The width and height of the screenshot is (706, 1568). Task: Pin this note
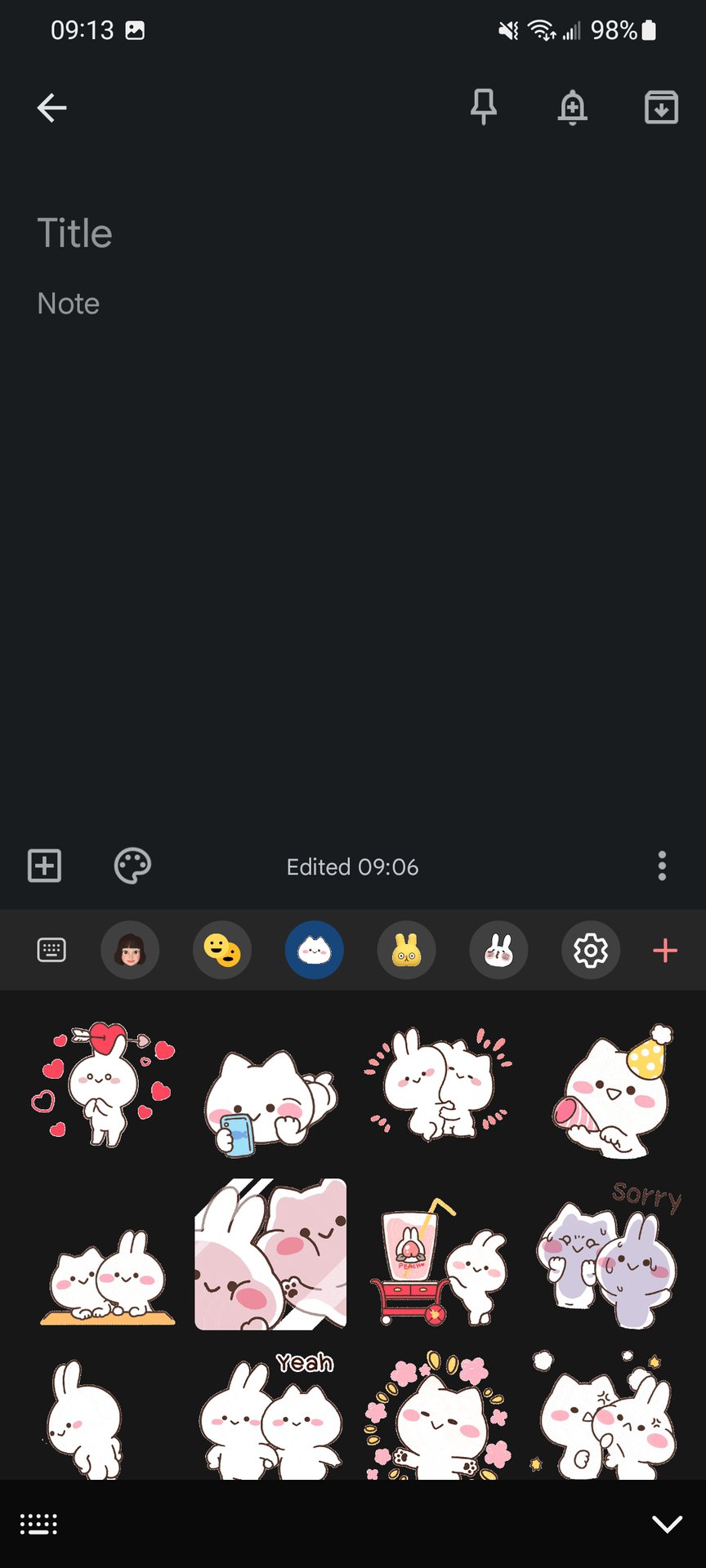(x=484, y=107)
